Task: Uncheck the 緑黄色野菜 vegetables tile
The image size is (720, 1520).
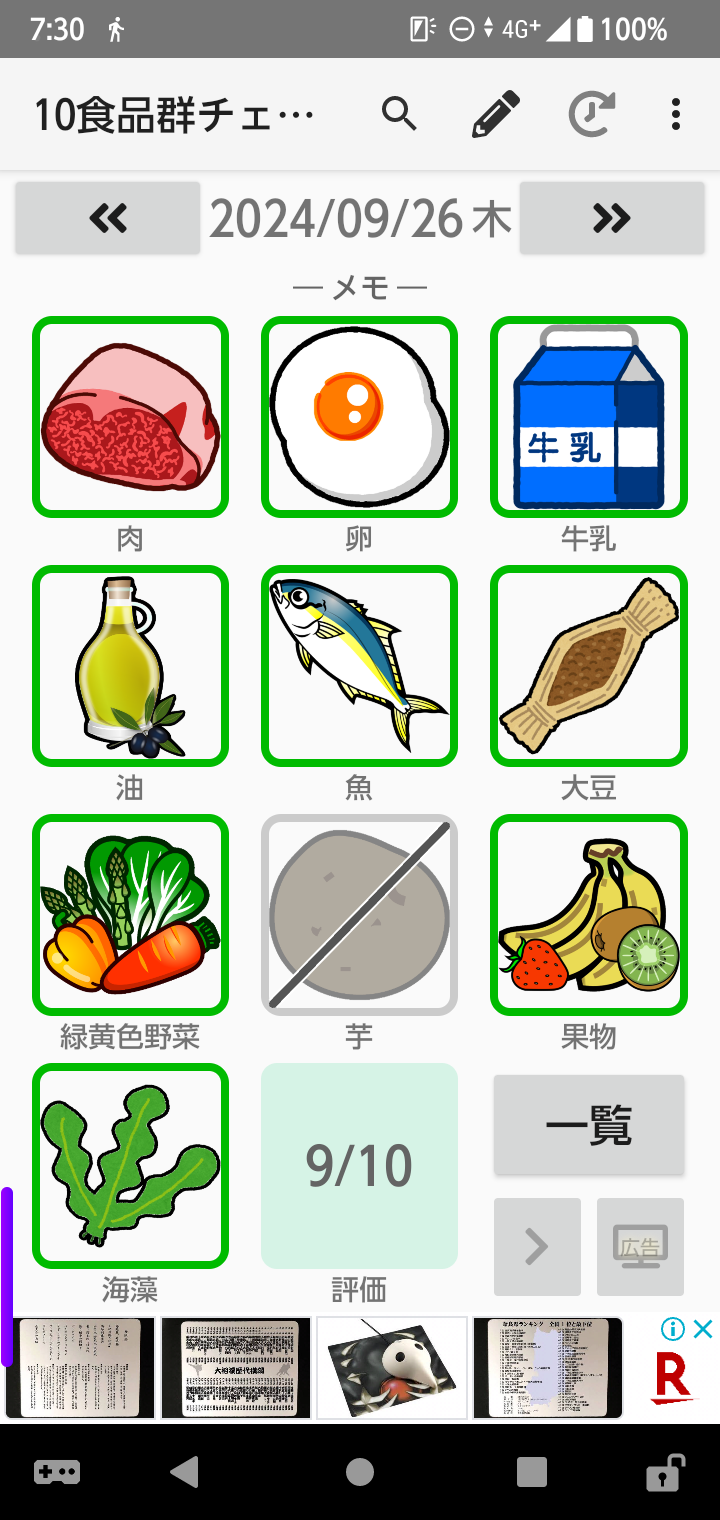Action: click(x=130, y=915)
